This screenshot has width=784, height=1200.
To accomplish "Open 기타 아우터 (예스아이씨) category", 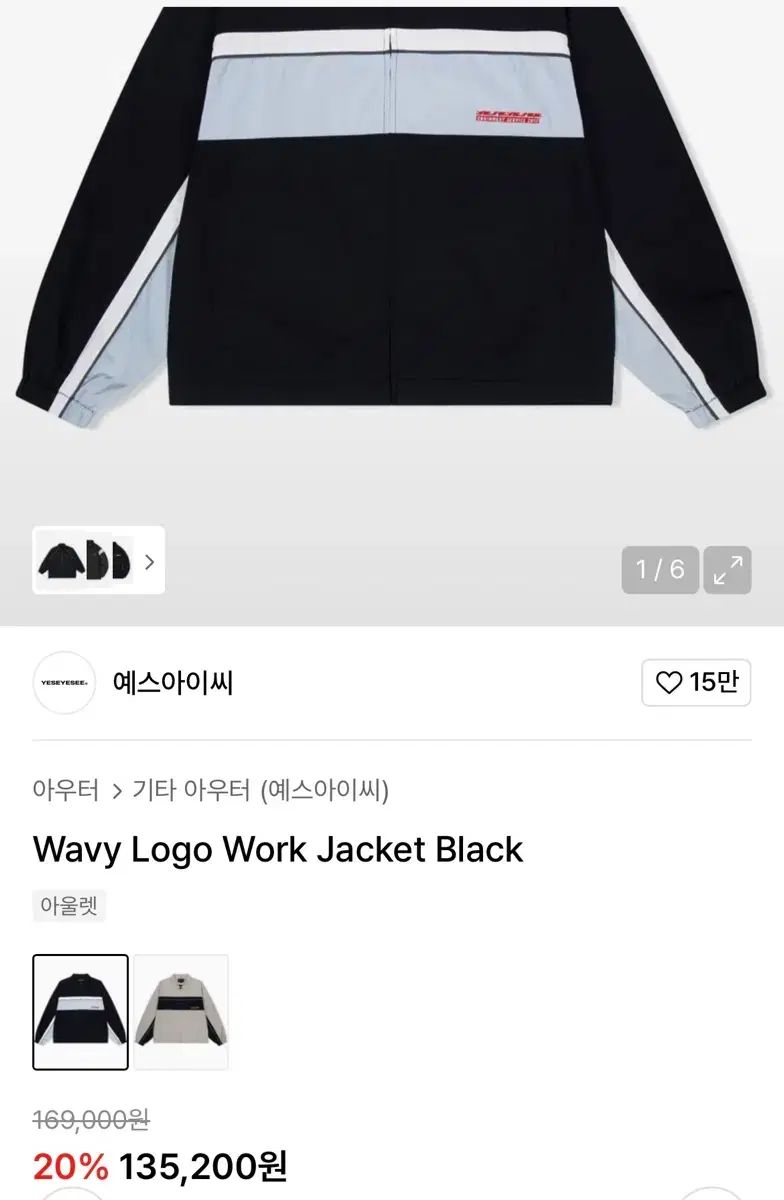I will tap(261, 791).
